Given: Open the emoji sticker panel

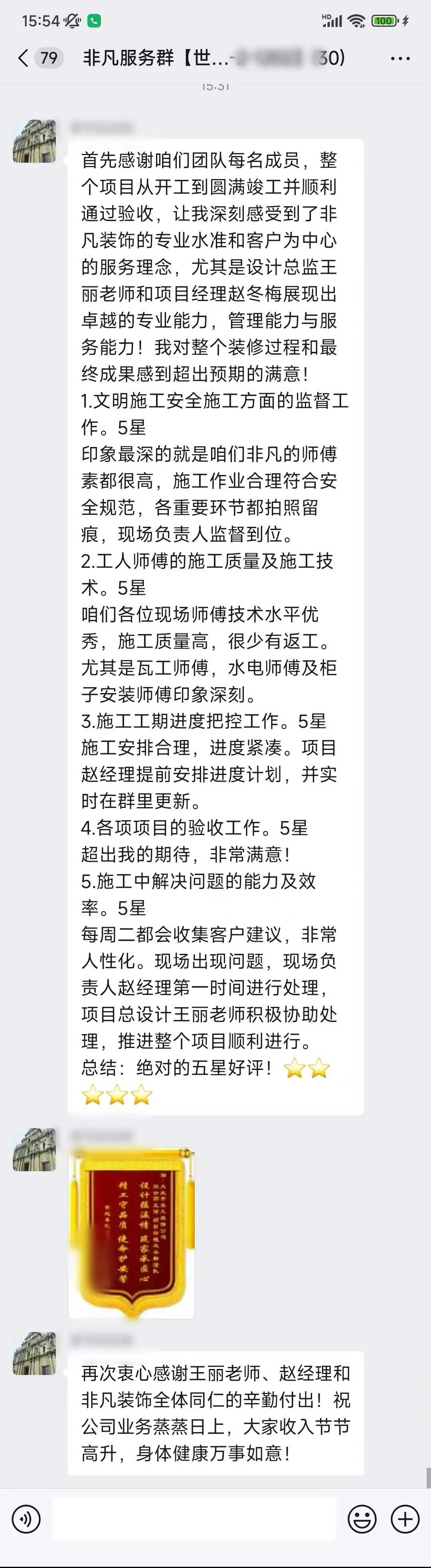Looking at the screenshot, I should coord(362,1519).
